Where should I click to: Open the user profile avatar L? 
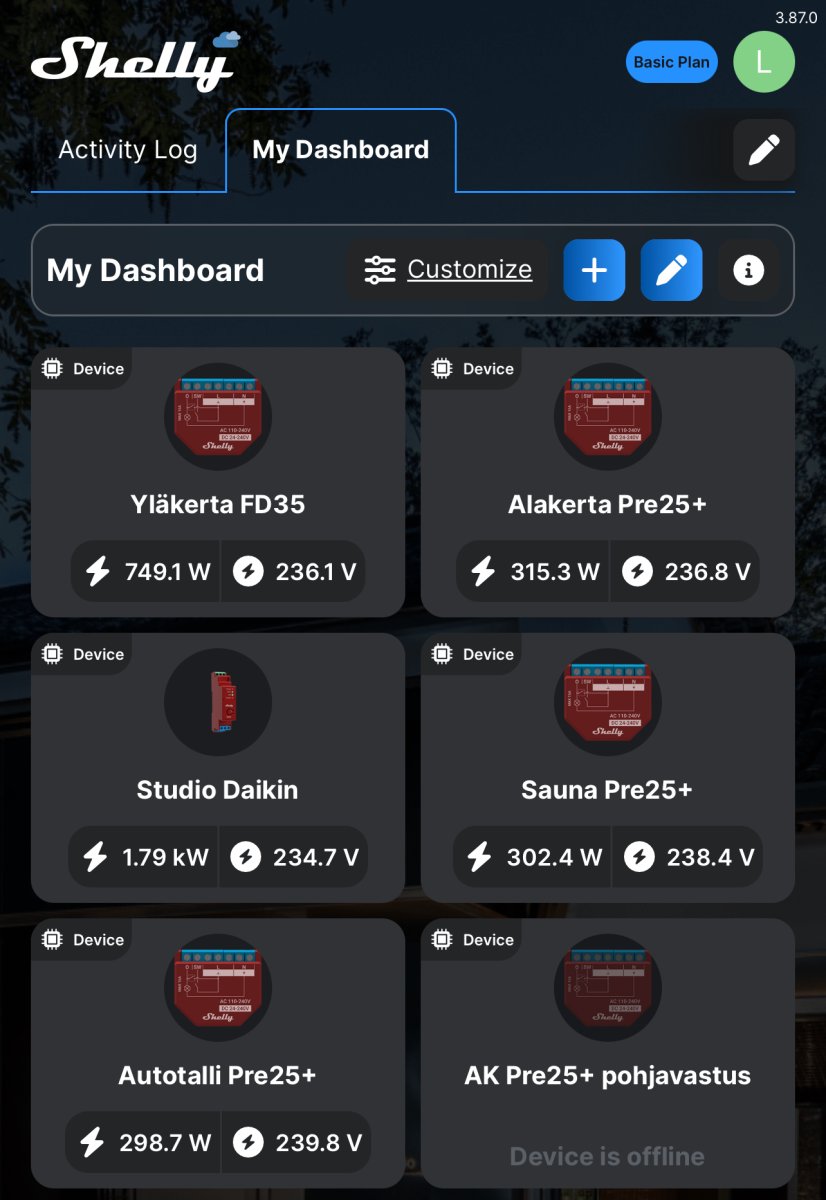pyautogui.click(x=763, y=62)
